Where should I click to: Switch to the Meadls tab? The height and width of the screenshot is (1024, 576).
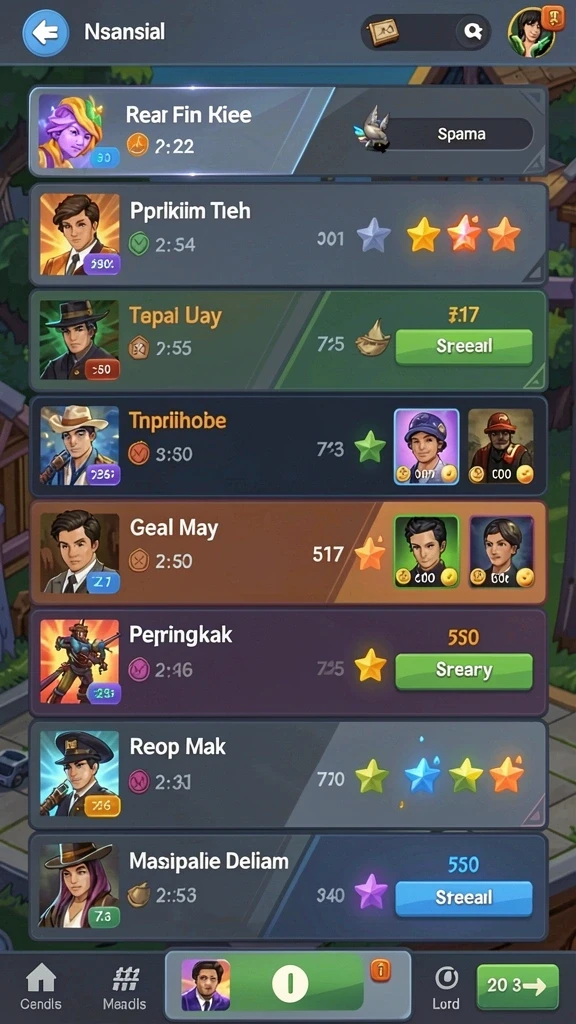coord(124,987)
